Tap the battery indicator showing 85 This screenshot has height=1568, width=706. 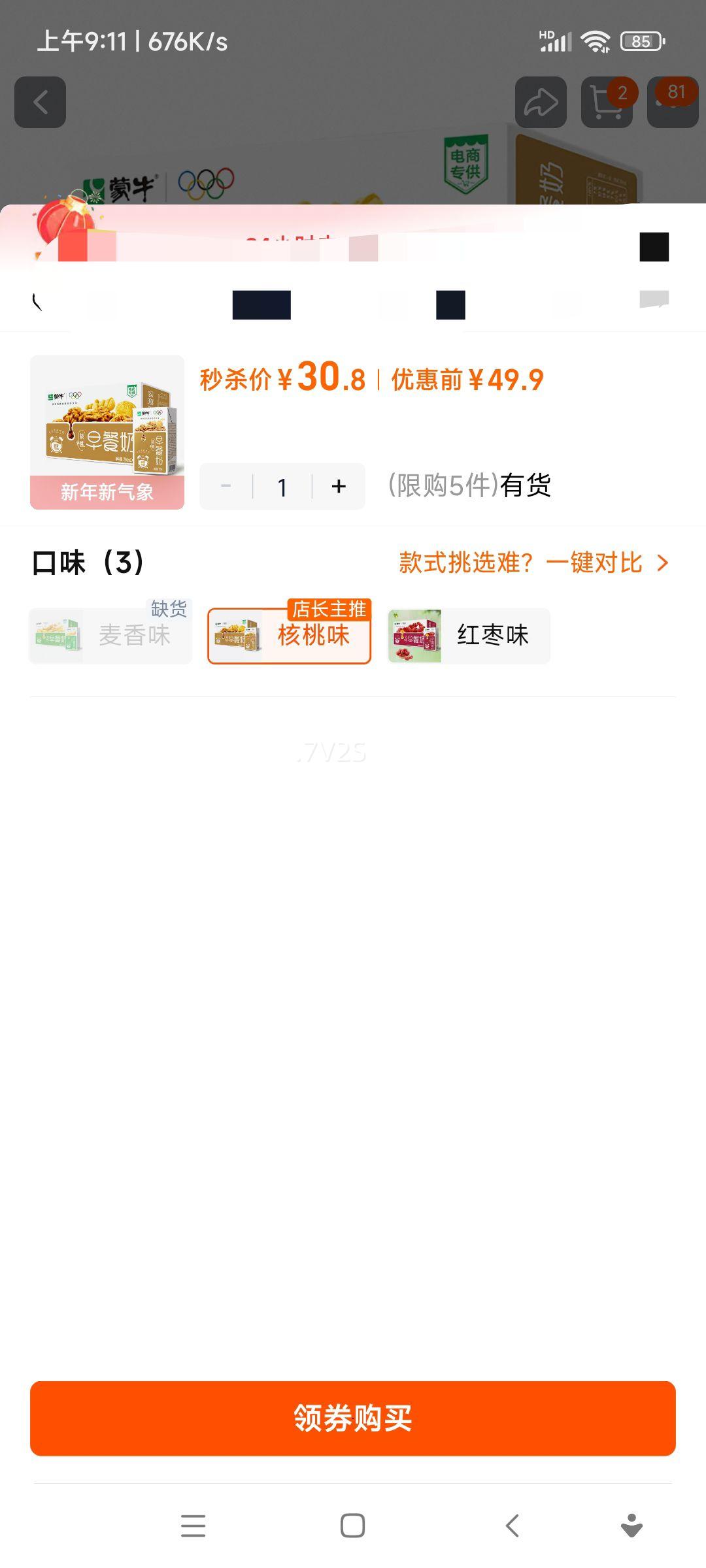(x=639, y=41)
